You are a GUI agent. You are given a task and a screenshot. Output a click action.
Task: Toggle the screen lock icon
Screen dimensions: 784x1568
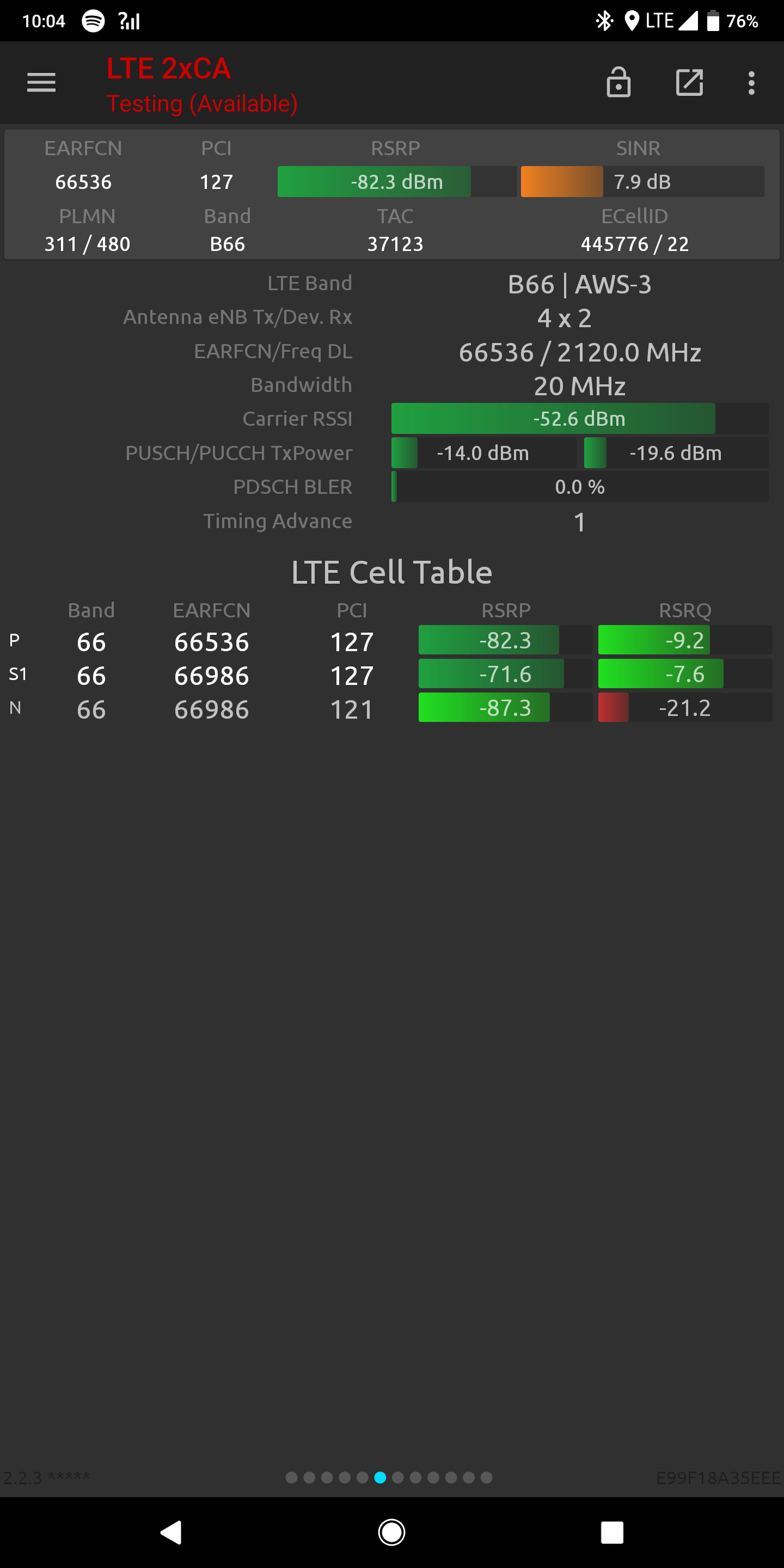point(618,83)
